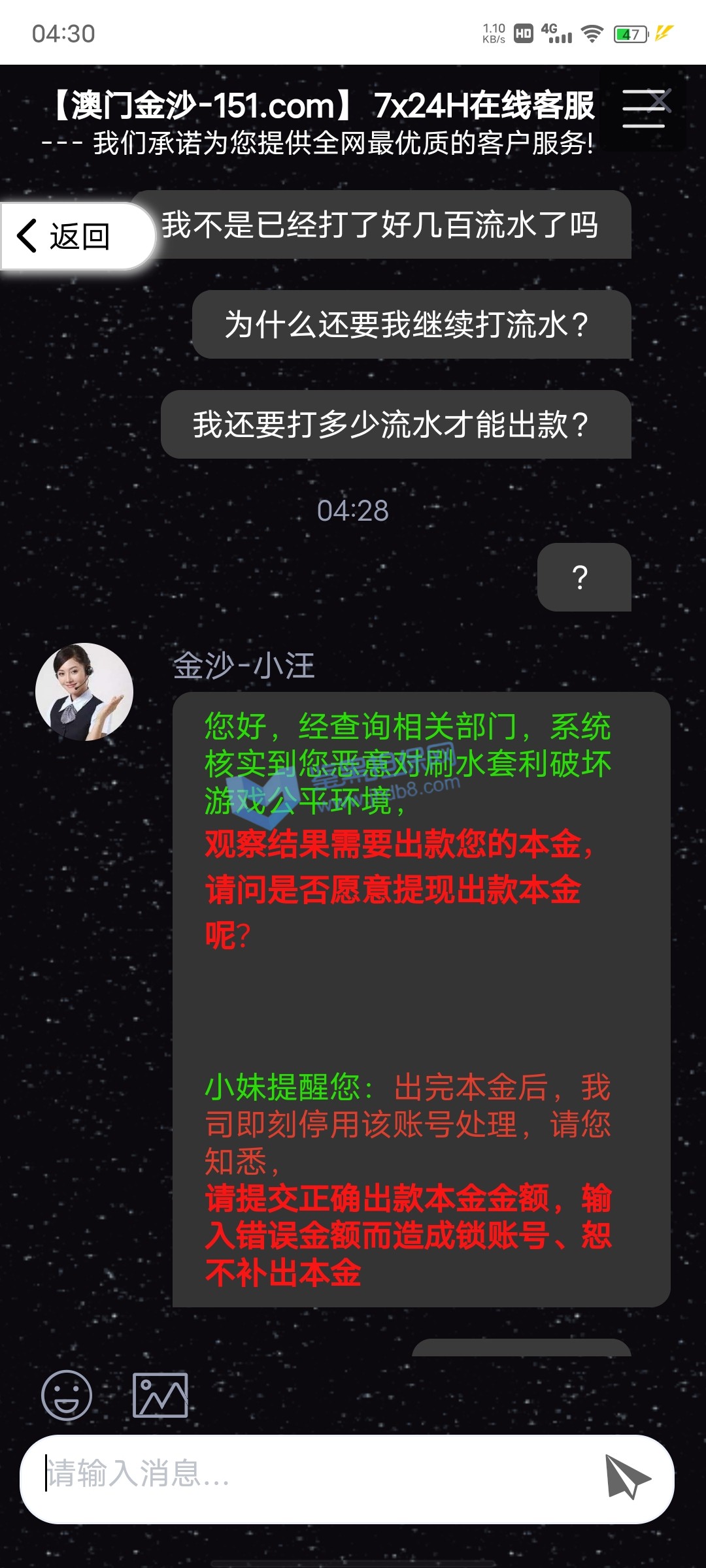Open the emoji picker
The height and width of the screenshot is (1568, 706).
(67, 1395)
